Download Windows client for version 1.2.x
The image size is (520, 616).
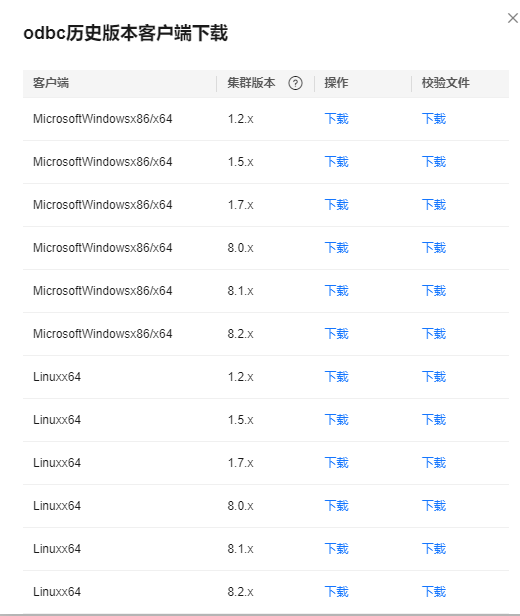[x=337, y=119]
